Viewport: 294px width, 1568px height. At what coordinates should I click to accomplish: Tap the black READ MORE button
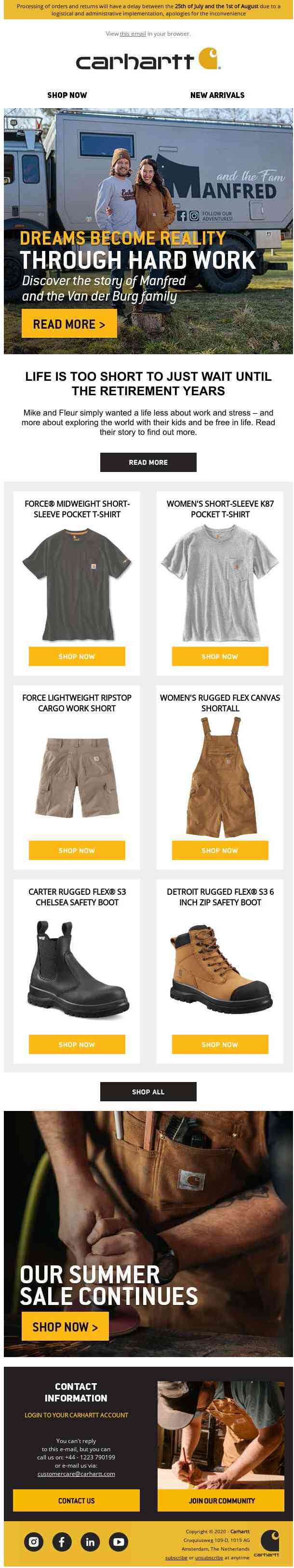coord(147,463)
